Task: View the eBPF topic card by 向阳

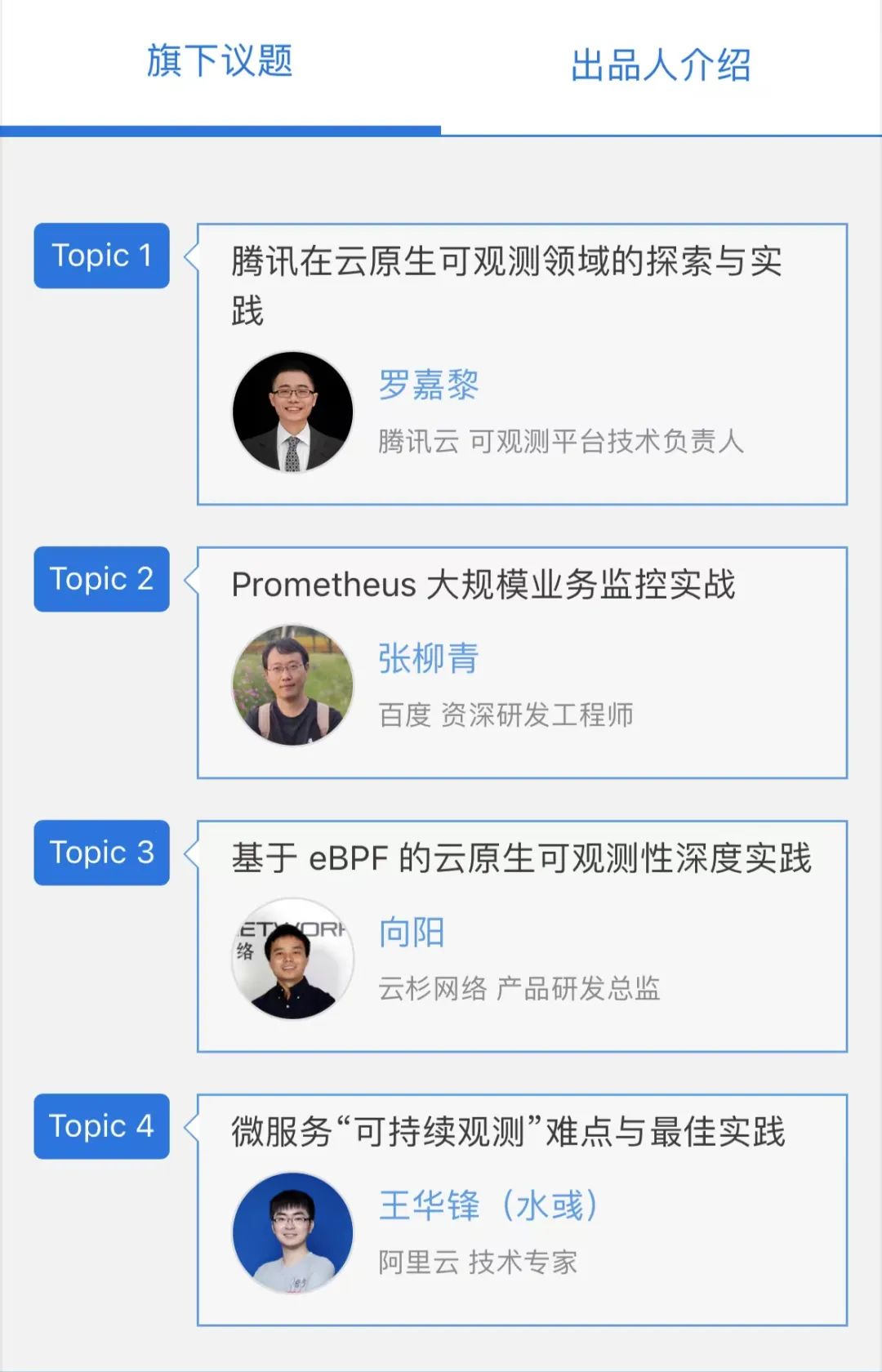Action: 522,936
